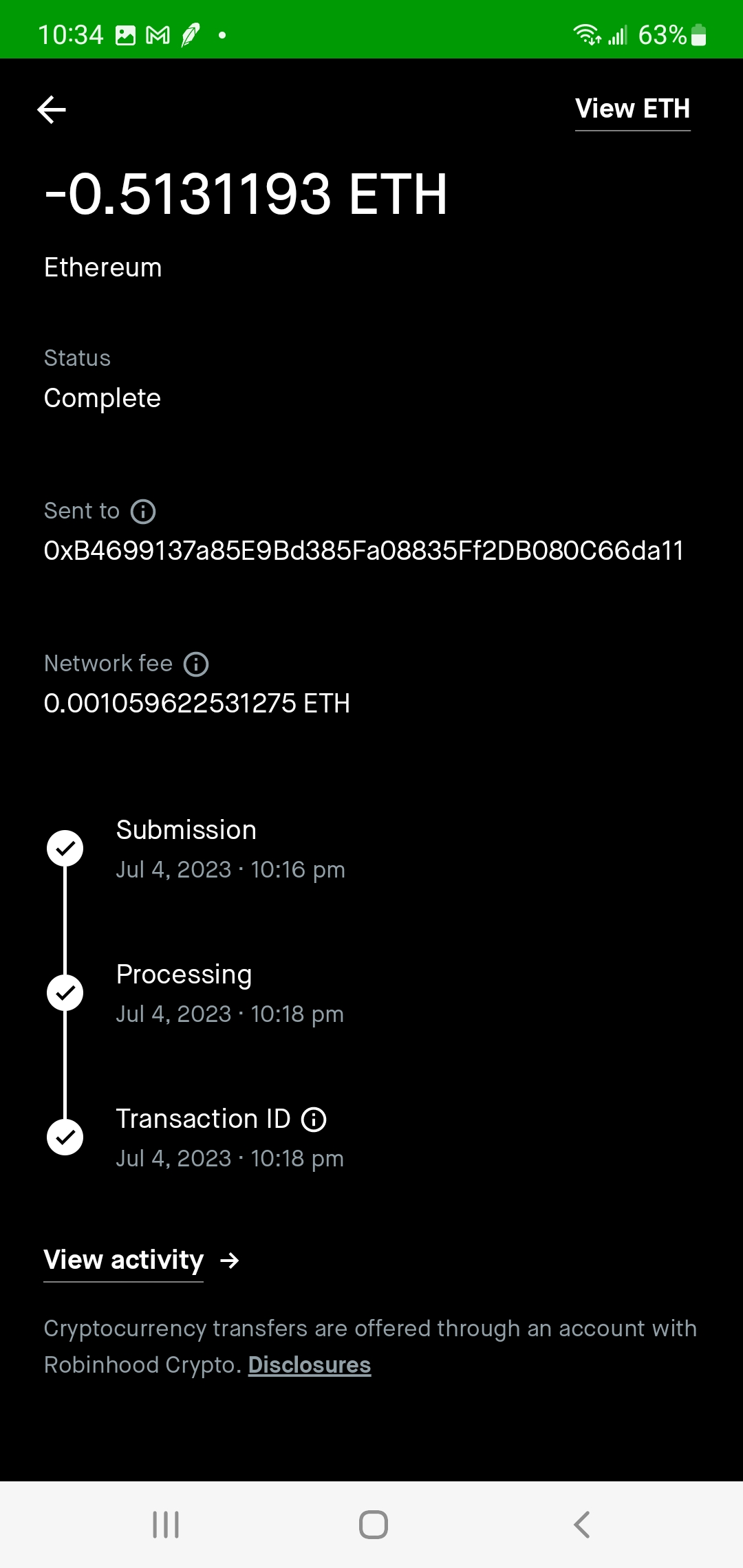Tap the system home button
Screen dimensions: 743x1568
tap(373, 1525)
